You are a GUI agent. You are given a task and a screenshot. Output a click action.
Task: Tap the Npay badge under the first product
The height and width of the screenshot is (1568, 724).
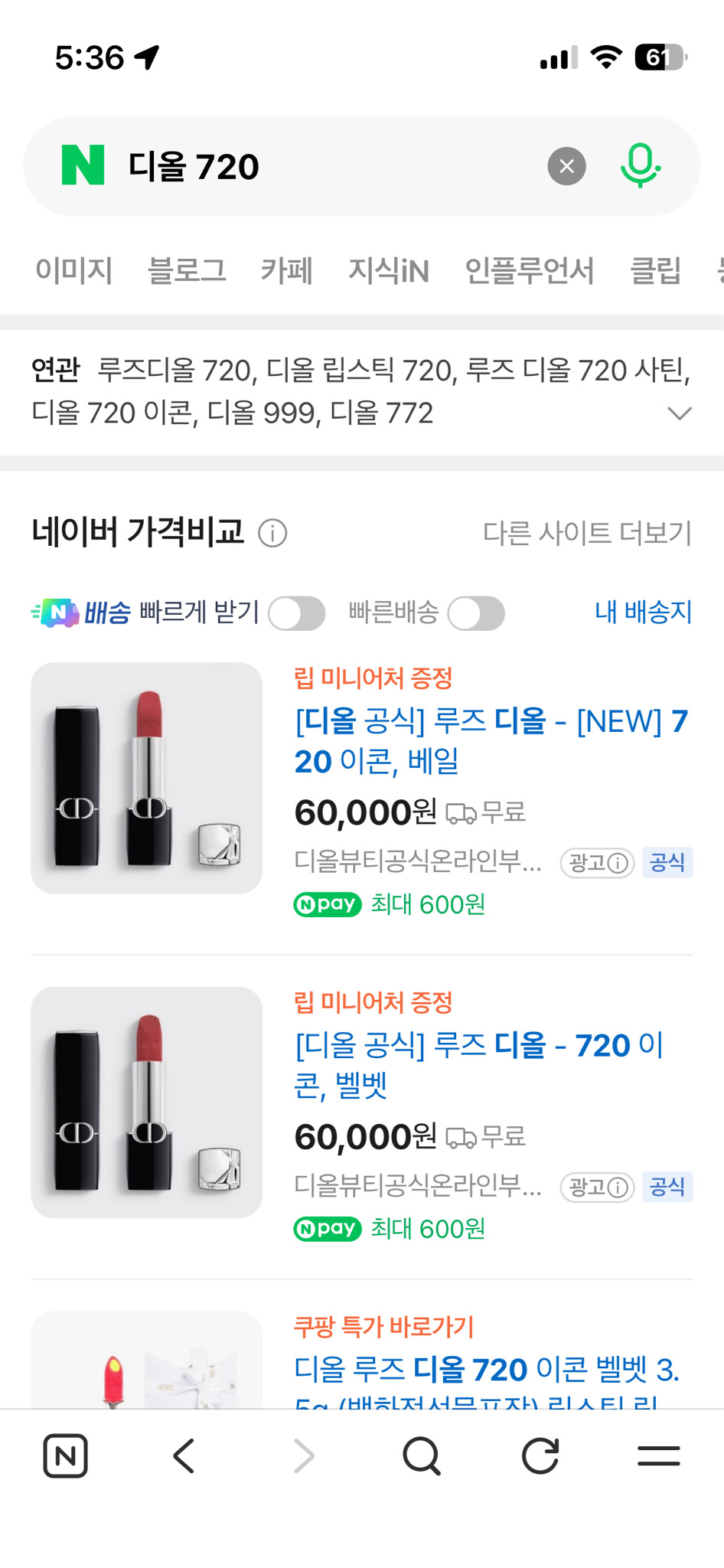327,904
